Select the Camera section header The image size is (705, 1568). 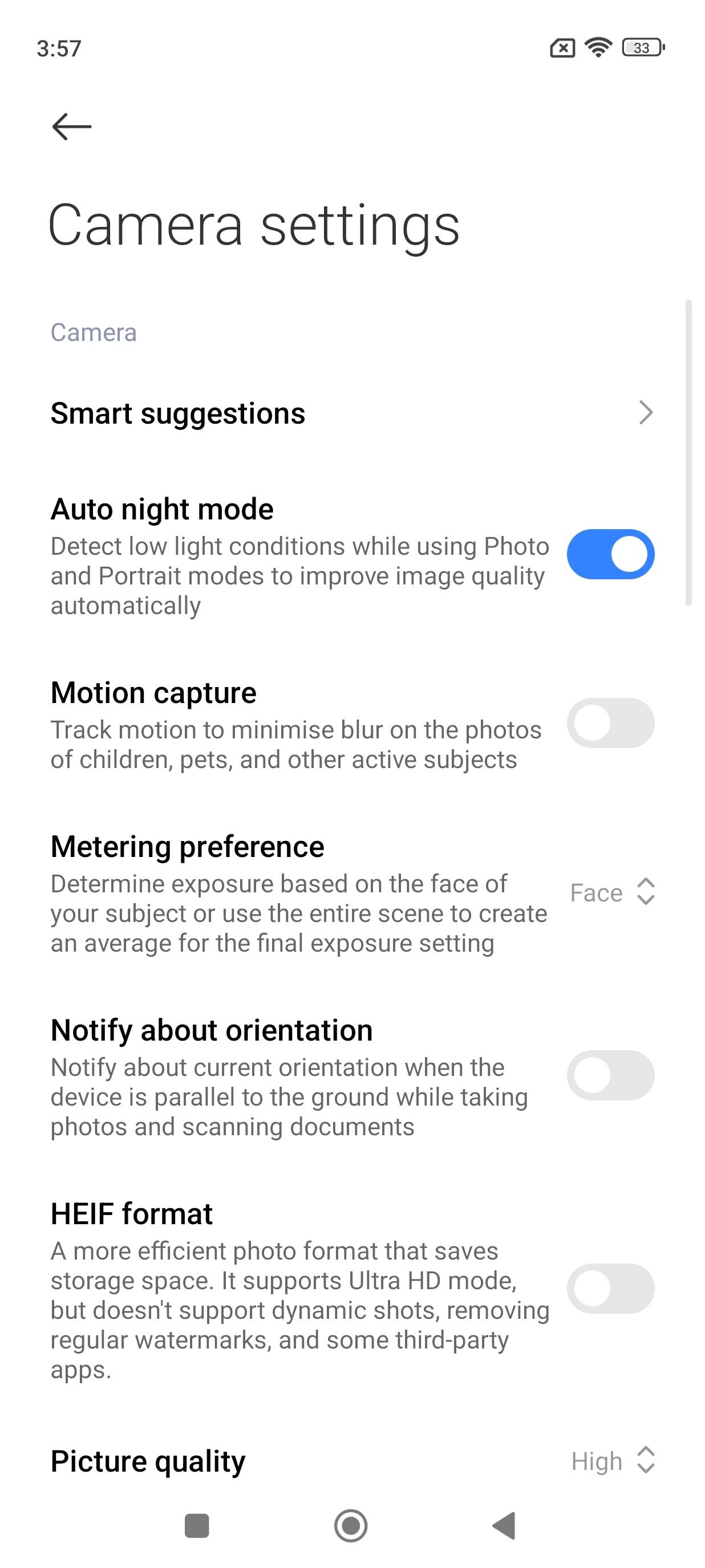[x=93, y=332]
